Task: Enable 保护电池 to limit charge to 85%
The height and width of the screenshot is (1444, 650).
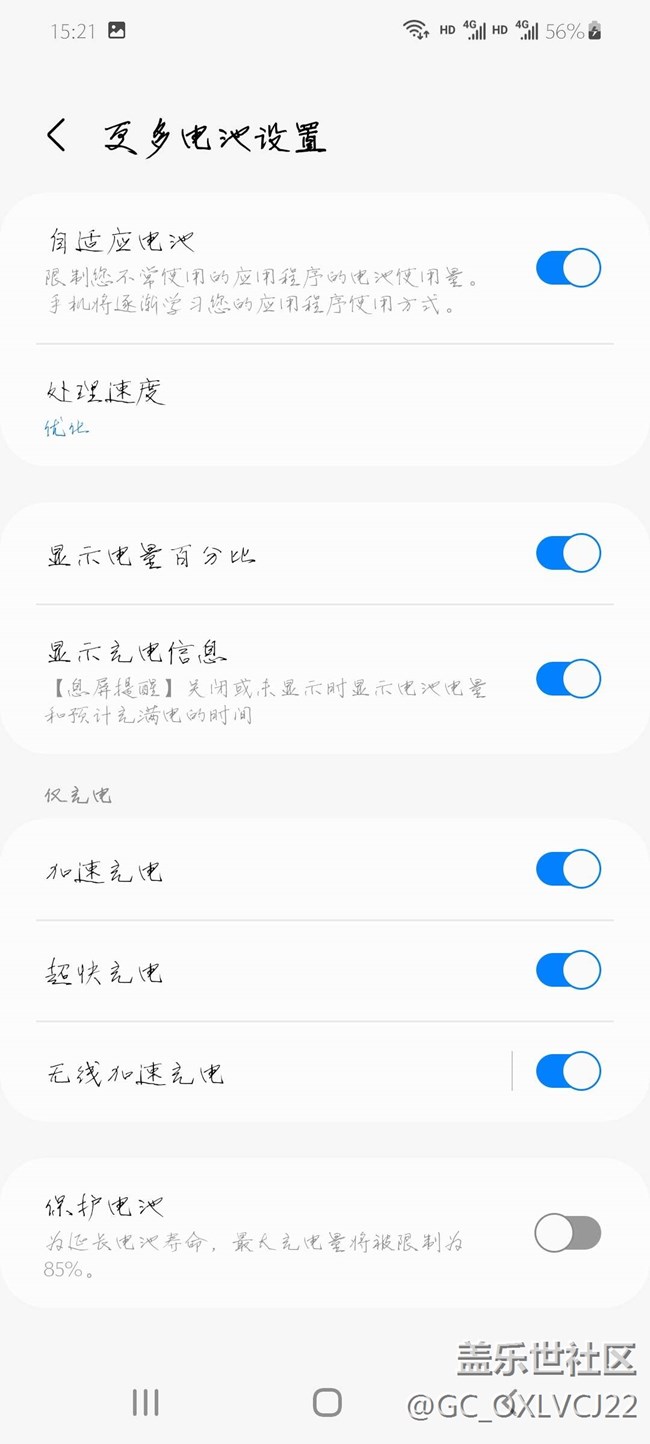Action: click(x=568, y=1233)
